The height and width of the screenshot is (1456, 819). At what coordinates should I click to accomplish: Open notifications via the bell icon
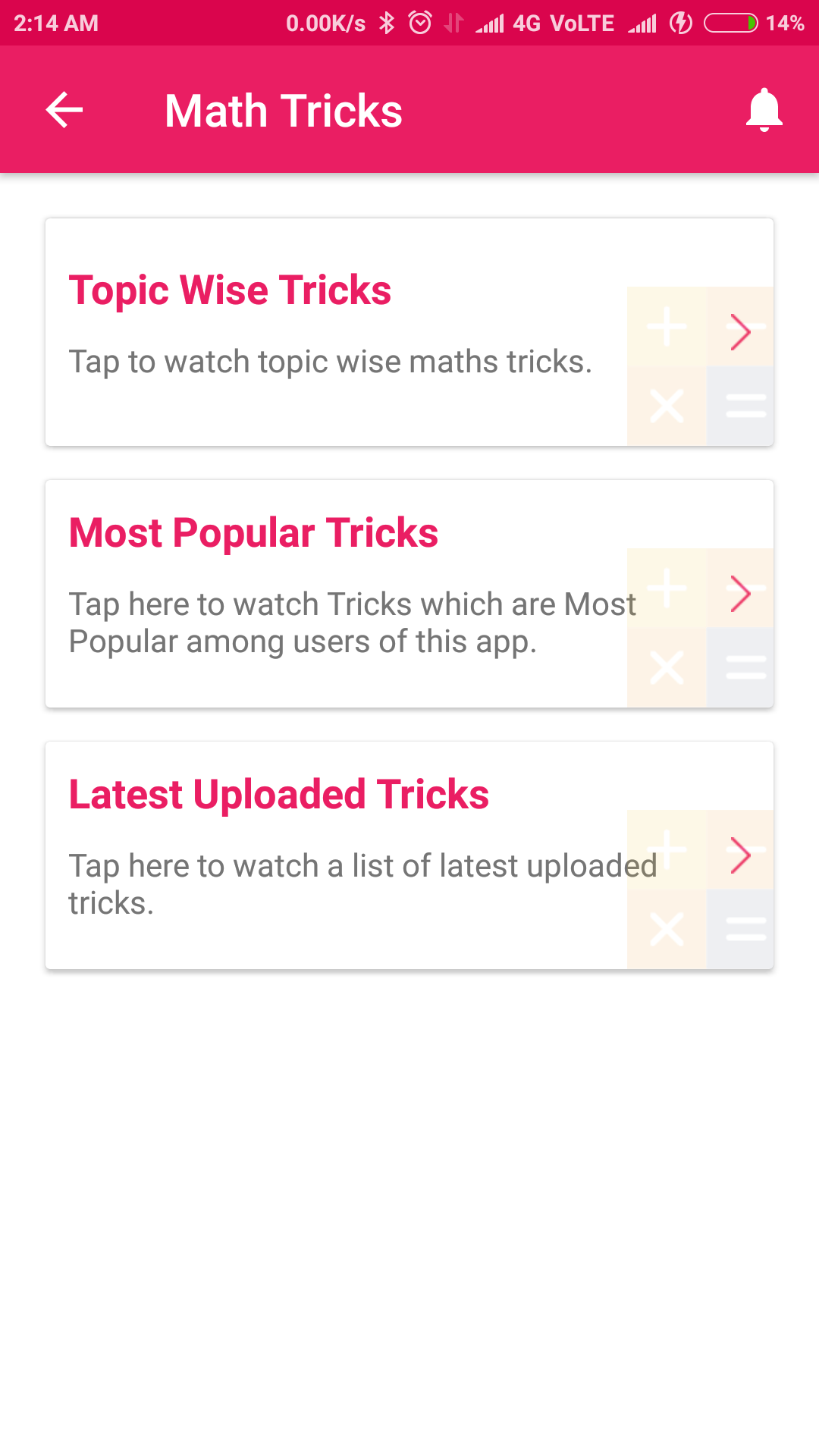764,108
